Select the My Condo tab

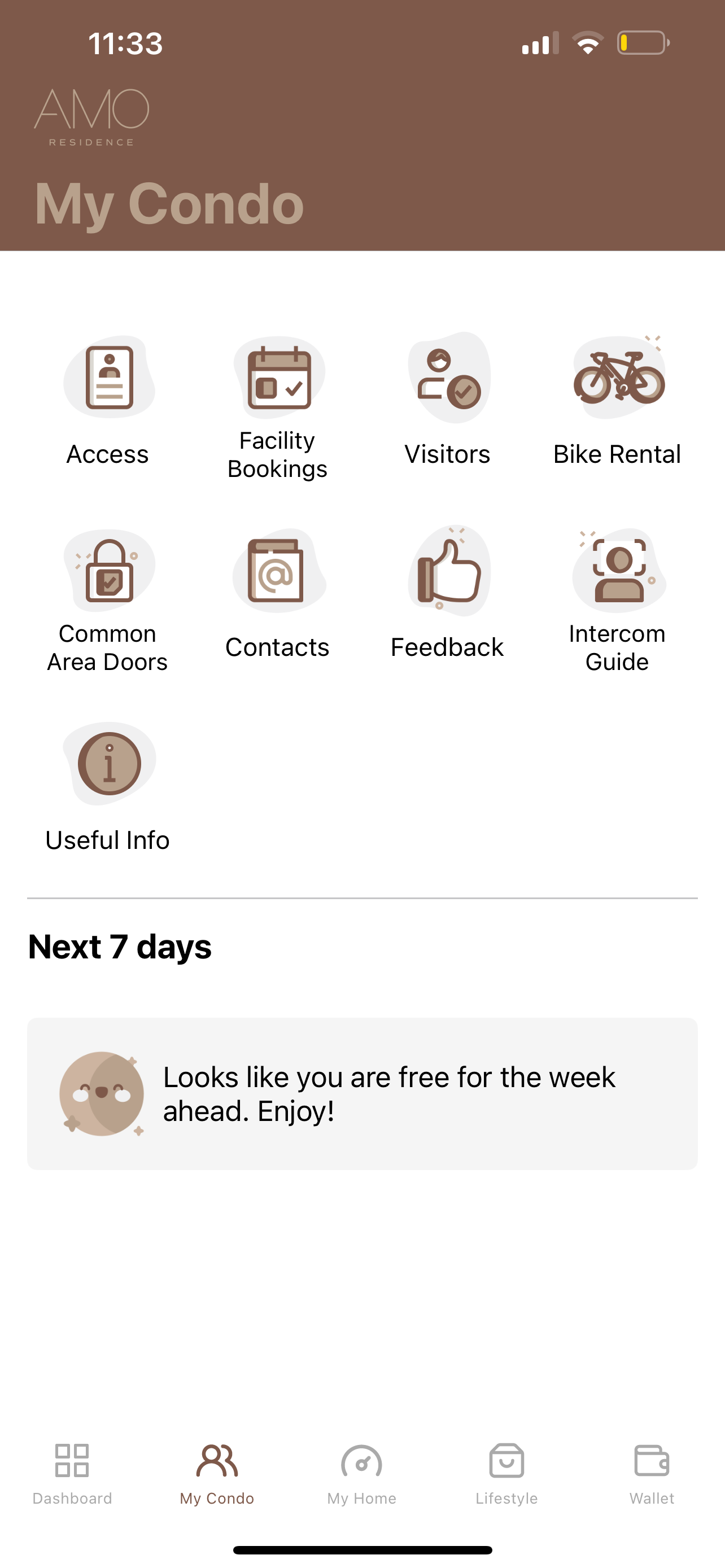pyautogui.click(x=217, y=1474)
